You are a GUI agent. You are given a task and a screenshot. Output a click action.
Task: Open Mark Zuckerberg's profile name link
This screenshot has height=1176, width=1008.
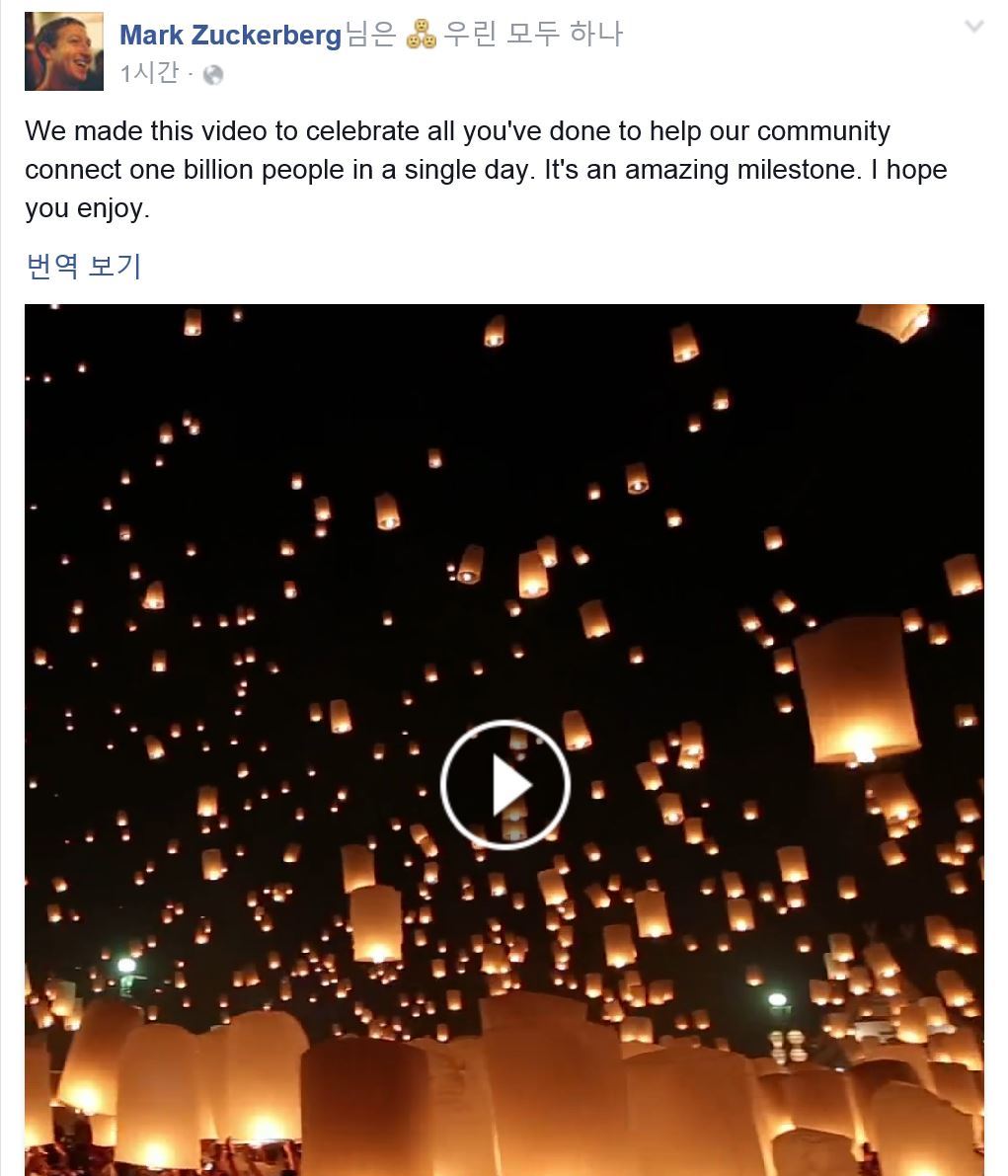(x=230, y=36)
